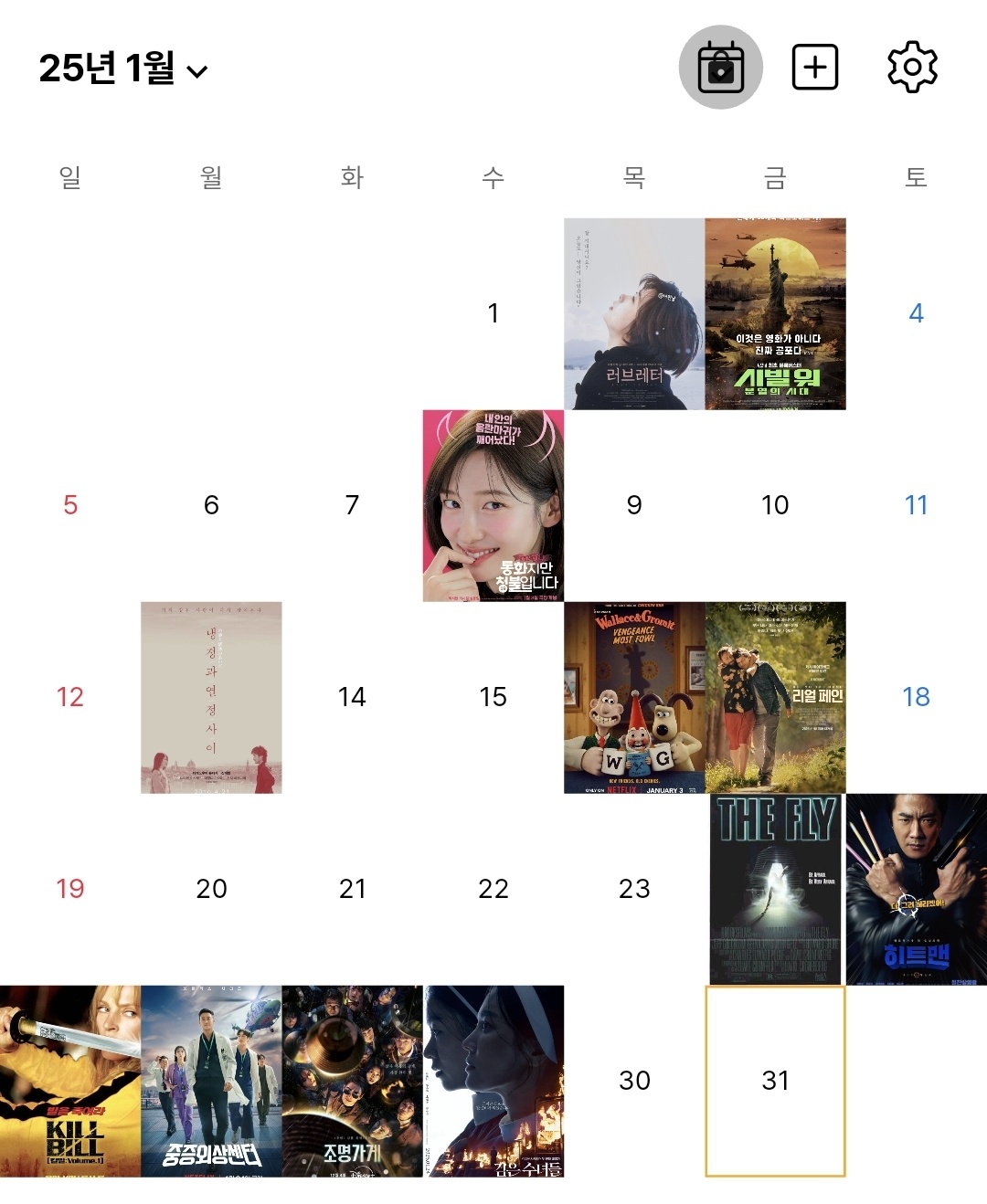Open the settings gear
This screenshot has height=1204, width=987.
912,68
